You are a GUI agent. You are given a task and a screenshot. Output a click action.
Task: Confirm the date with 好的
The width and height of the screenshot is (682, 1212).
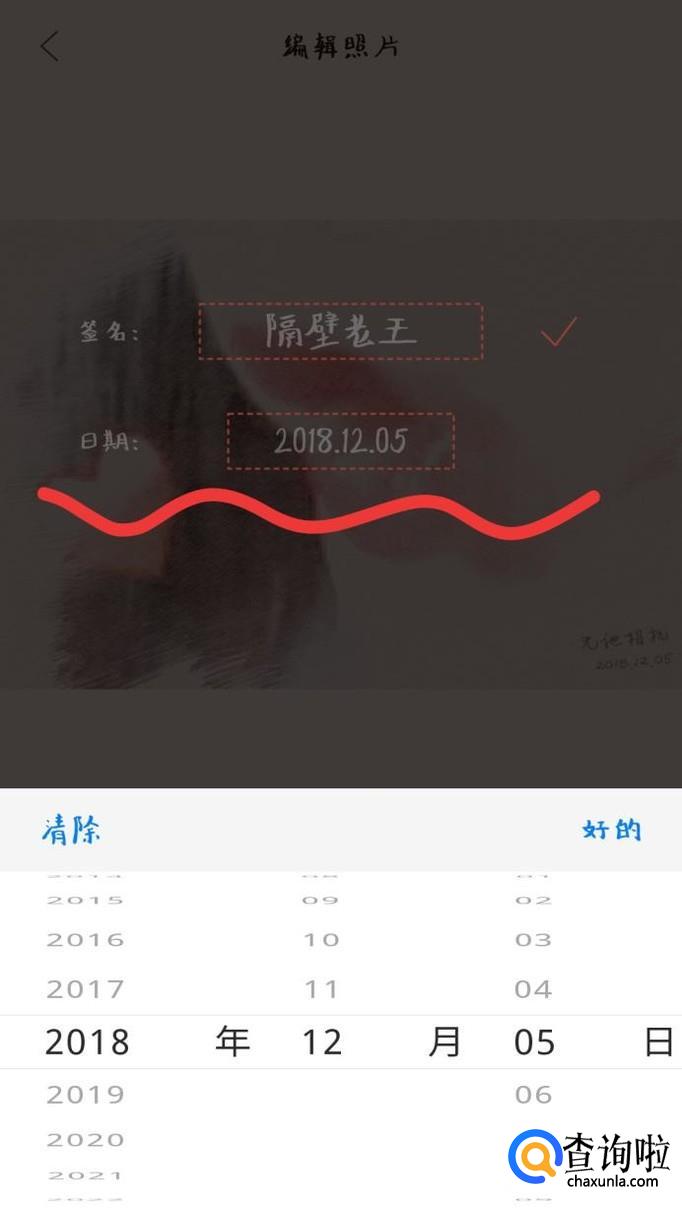pos(611,830)
